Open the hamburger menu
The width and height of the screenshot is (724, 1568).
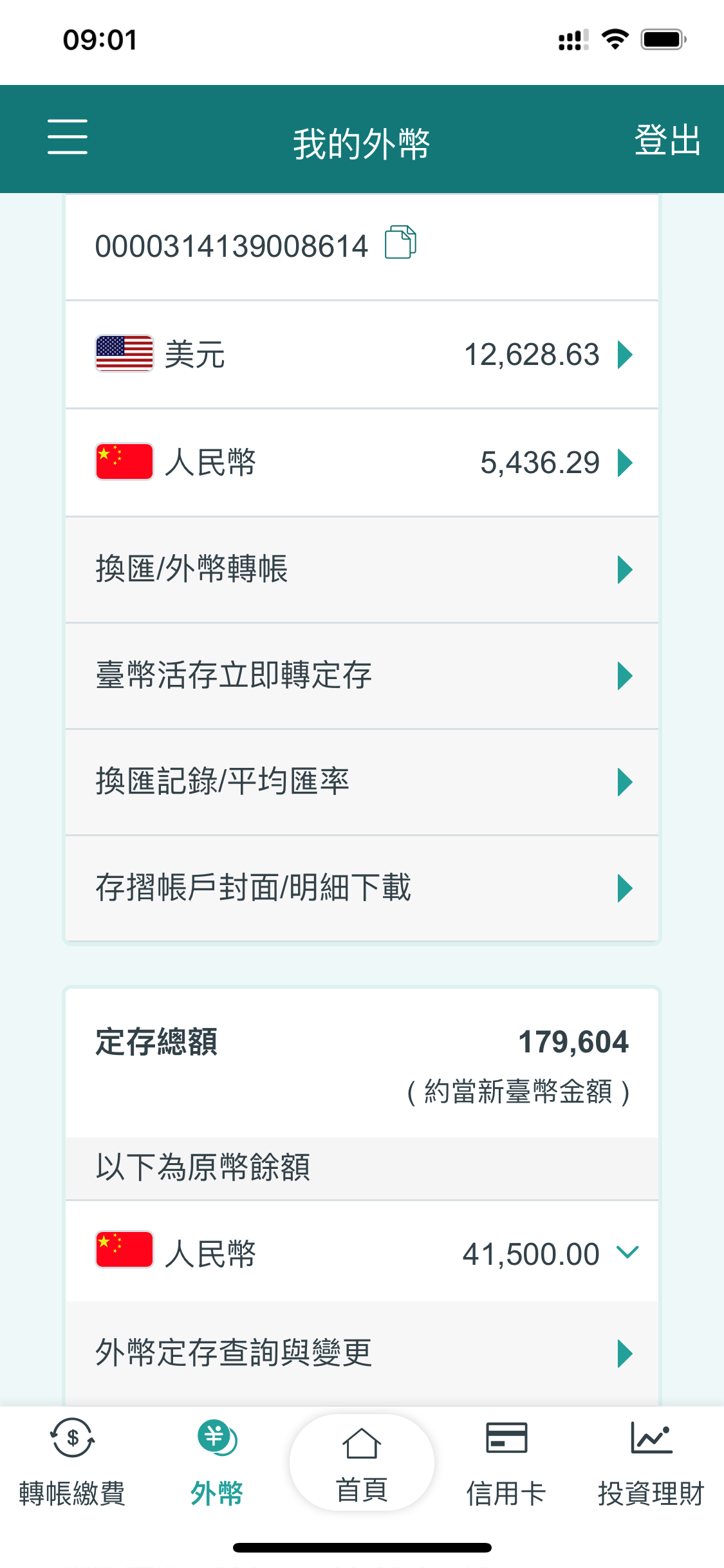tap(68, 136)
